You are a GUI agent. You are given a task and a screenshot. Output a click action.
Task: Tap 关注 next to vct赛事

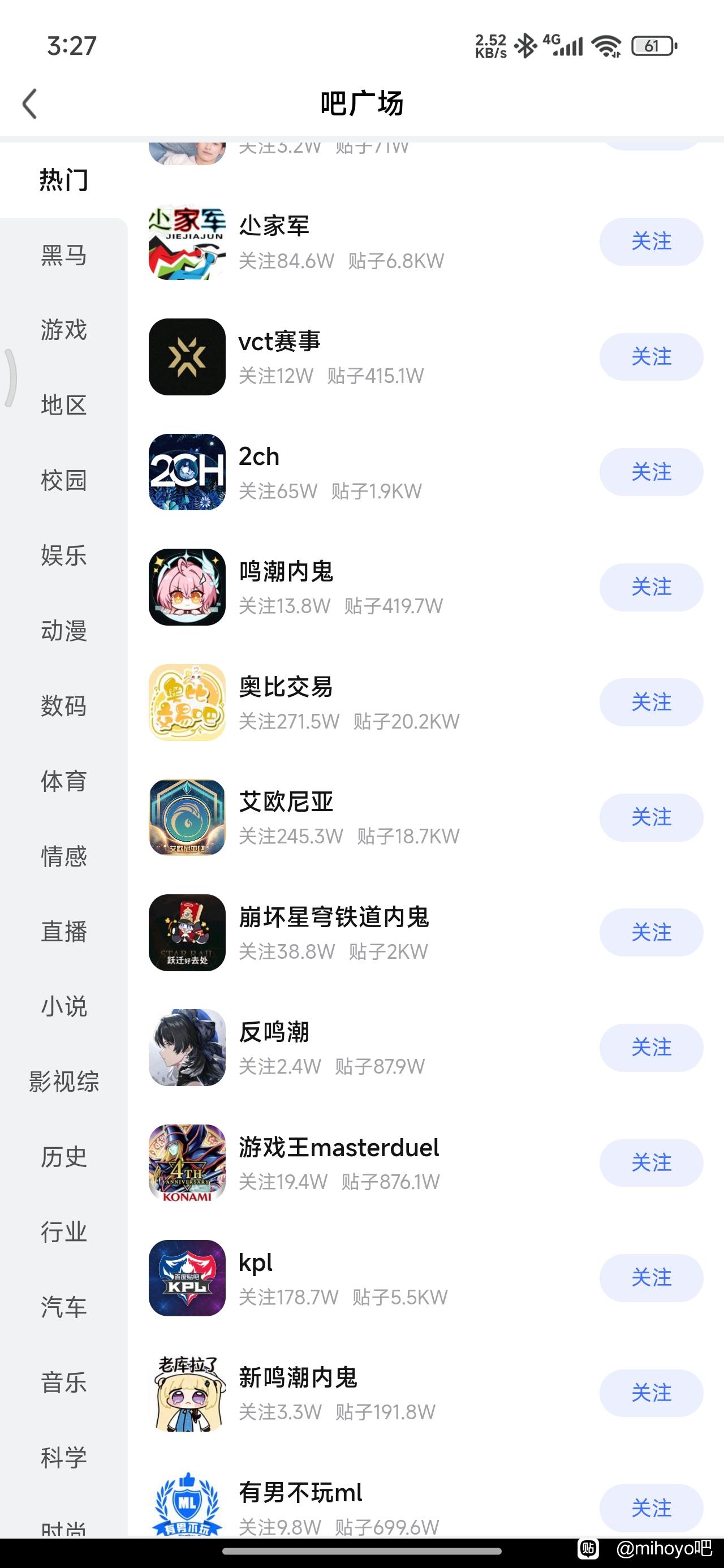click(x=651, y=357)
